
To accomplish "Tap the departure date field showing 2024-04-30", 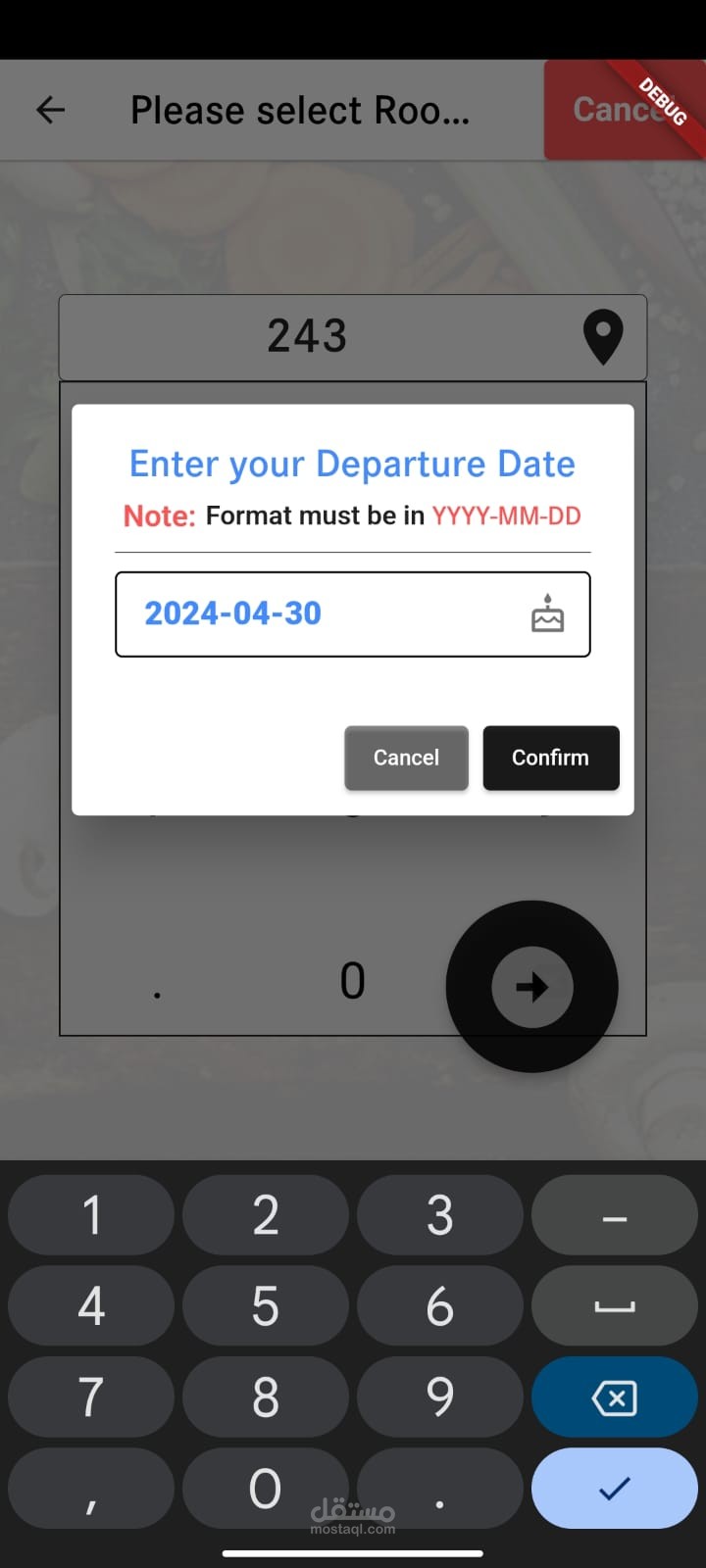I will (x=353, y=614).
